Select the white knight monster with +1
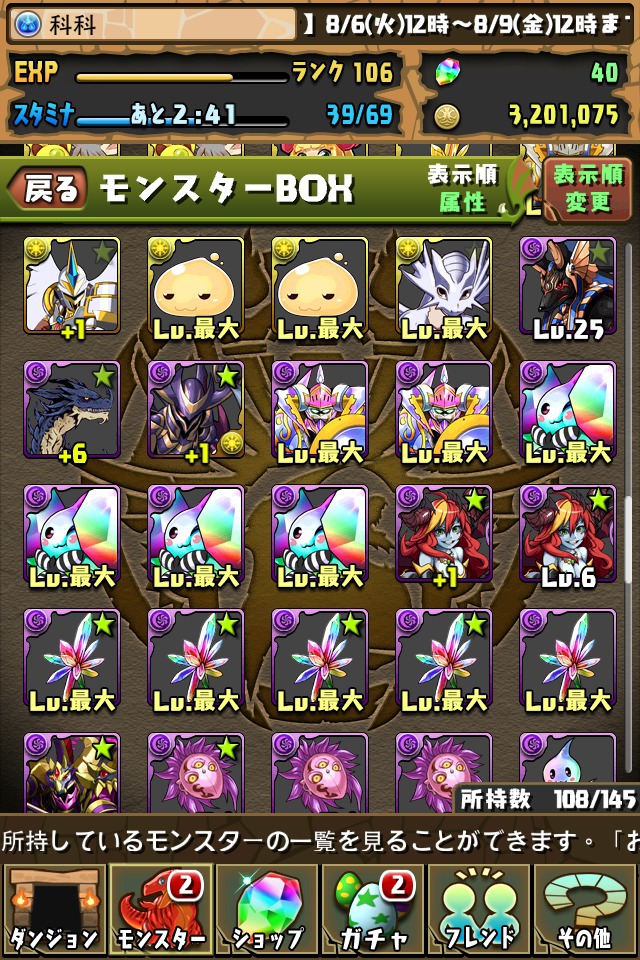The width and height of the screenshot is (640, 960). [x=72, y=285]
